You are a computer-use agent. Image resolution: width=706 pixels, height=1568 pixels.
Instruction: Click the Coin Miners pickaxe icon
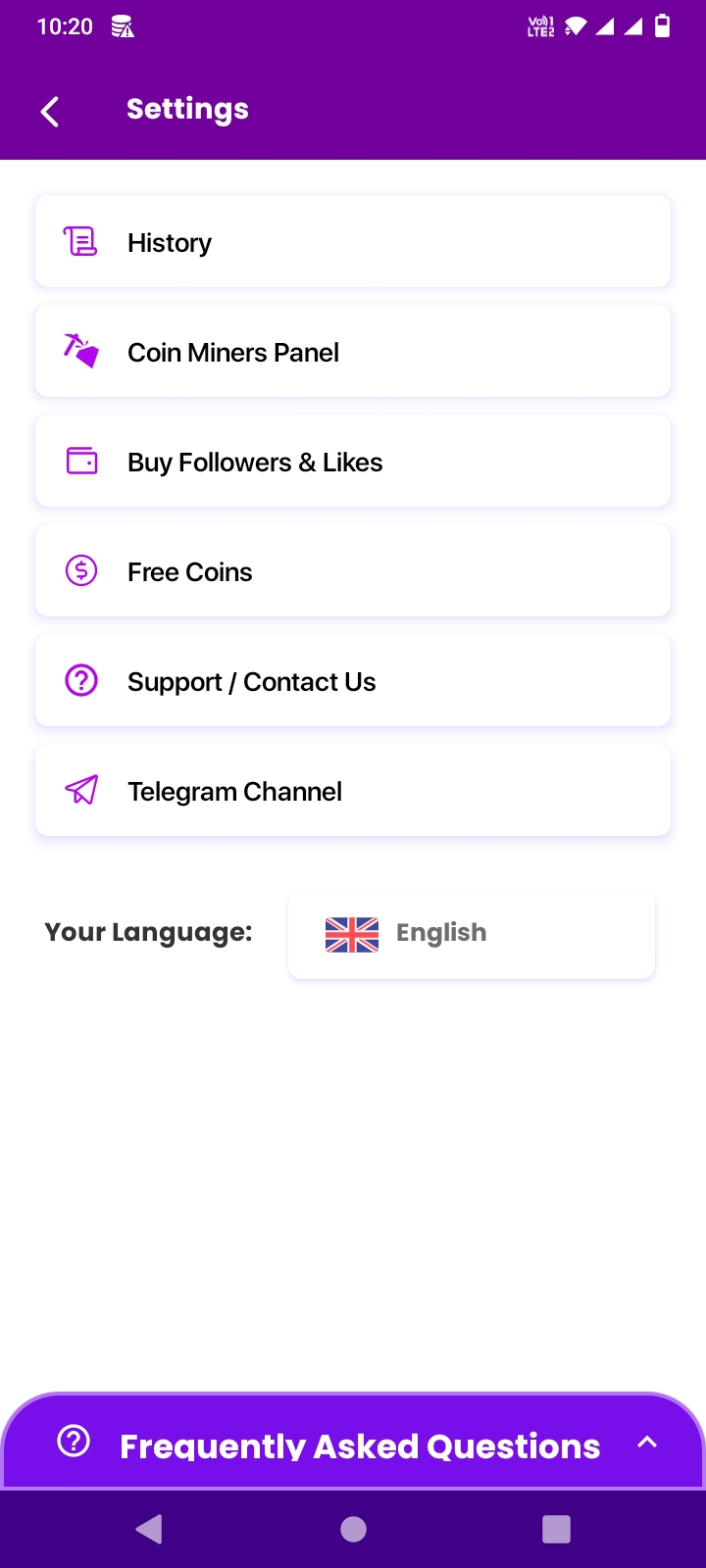[82, 350]
